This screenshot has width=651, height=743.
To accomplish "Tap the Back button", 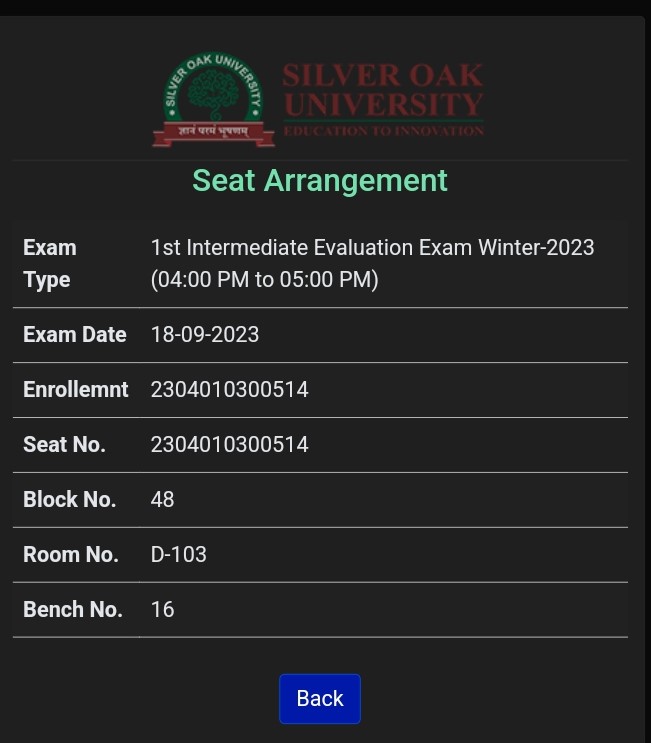I will click(320, 698).
